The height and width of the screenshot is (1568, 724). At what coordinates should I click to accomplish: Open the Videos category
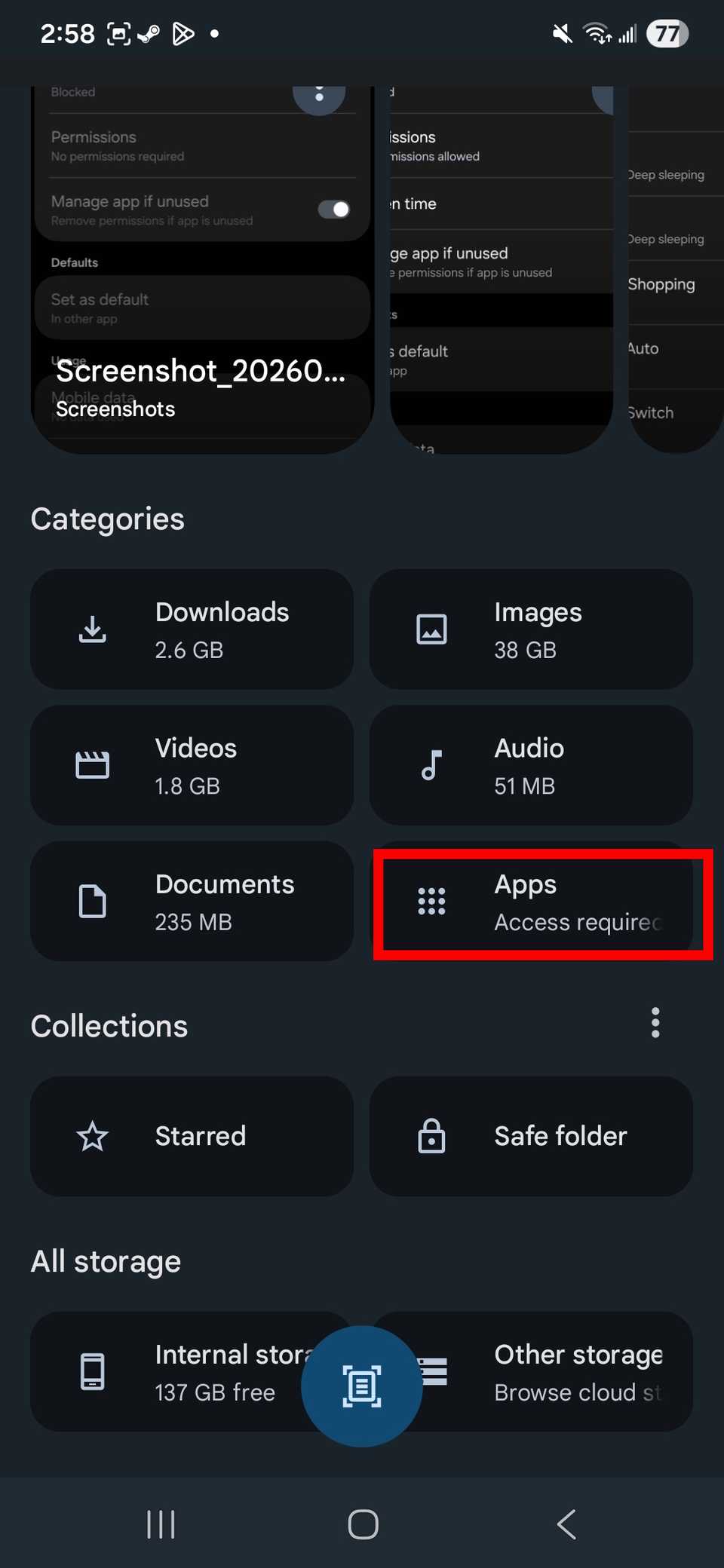[191, 766]
